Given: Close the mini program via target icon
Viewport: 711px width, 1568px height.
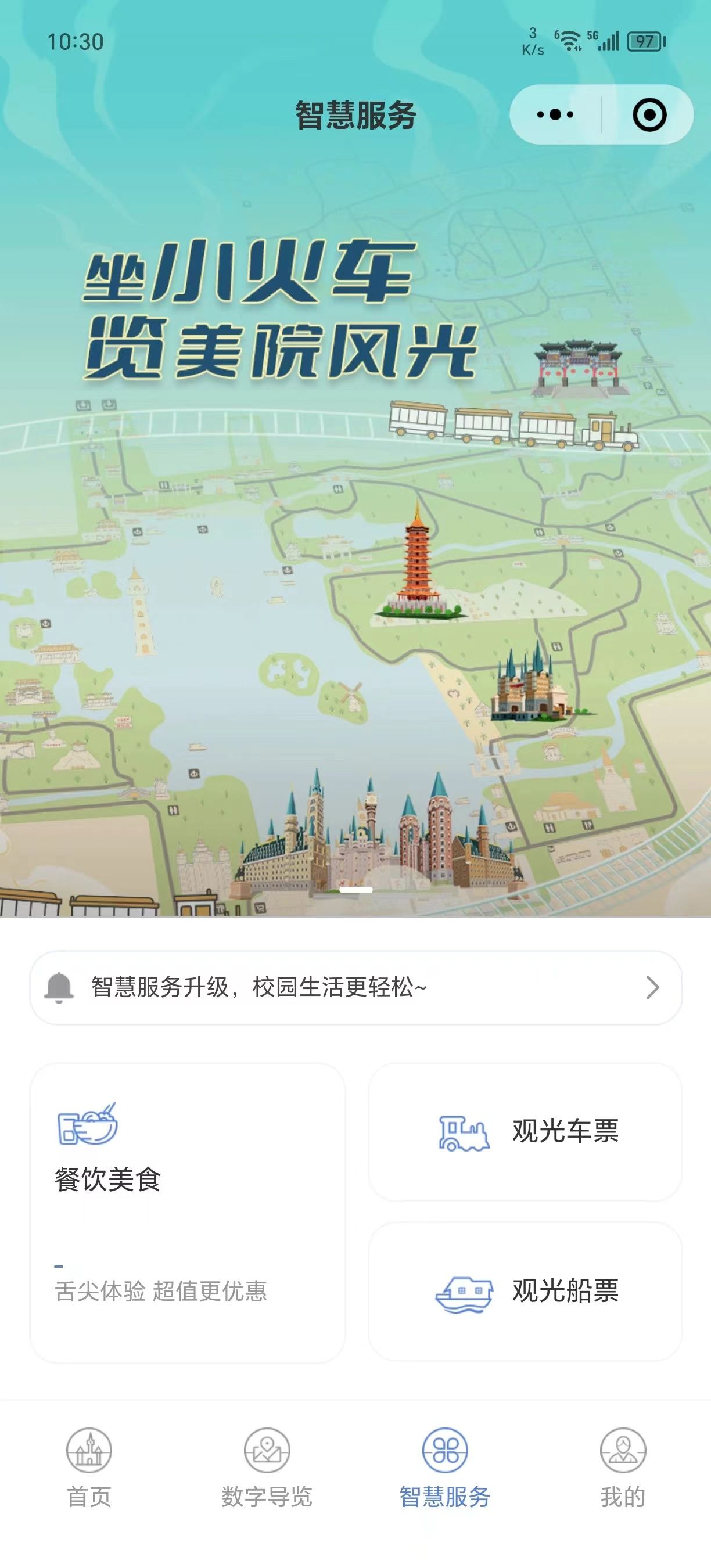Looking at the screenshot, I should [x=649, y=114].
